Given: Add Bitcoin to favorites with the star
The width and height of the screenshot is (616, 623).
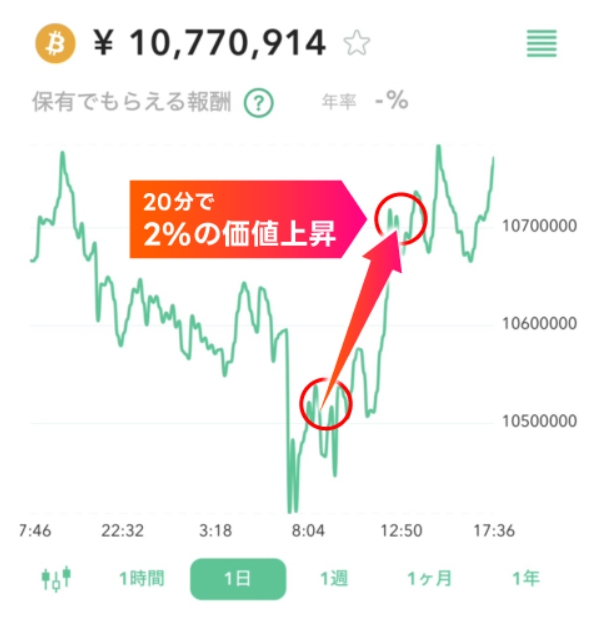Looking at the screenshot, I should (x=356, y=43).
